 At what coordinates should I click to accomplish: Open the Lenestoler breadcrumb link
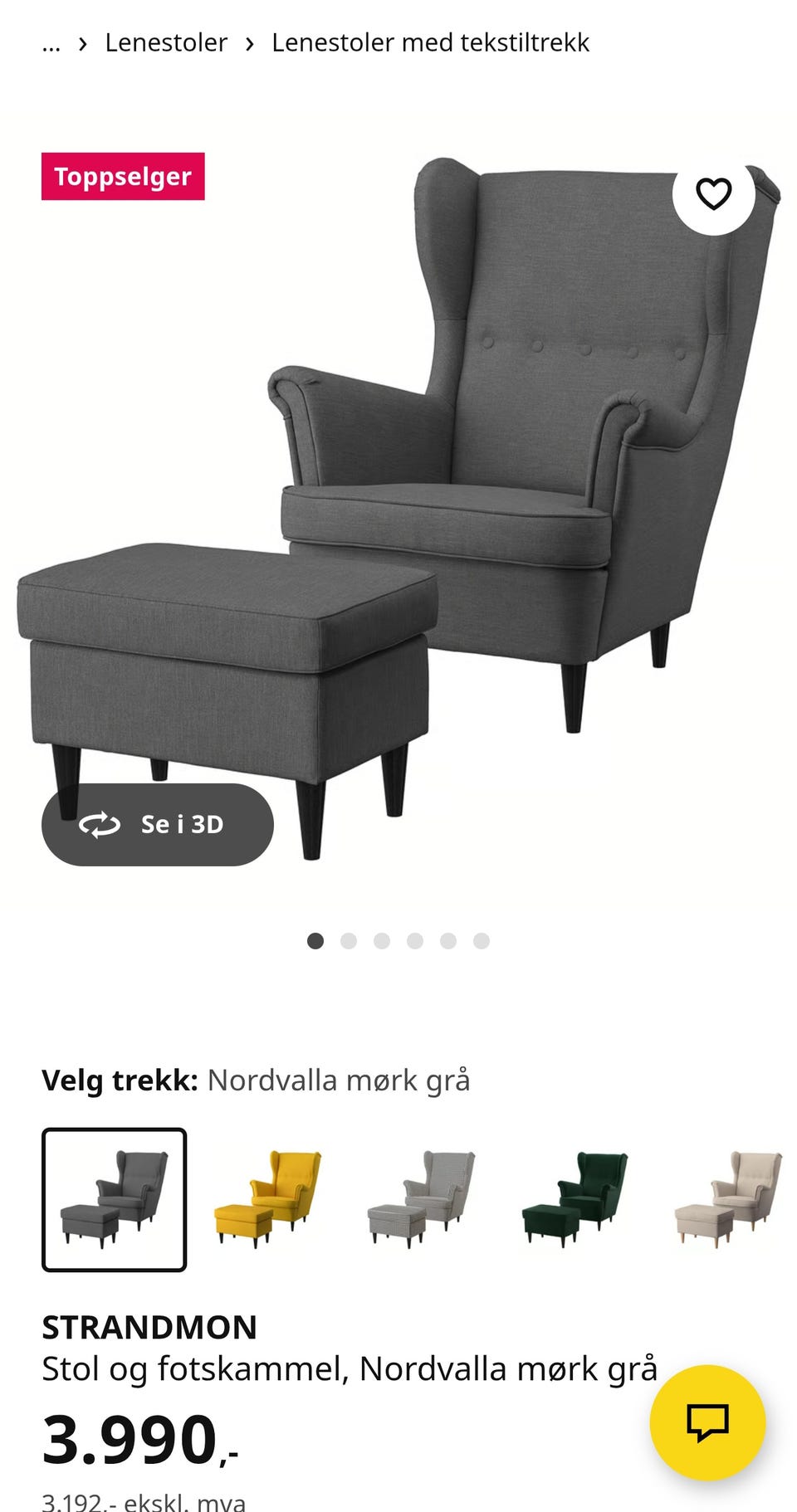(166, 42)
